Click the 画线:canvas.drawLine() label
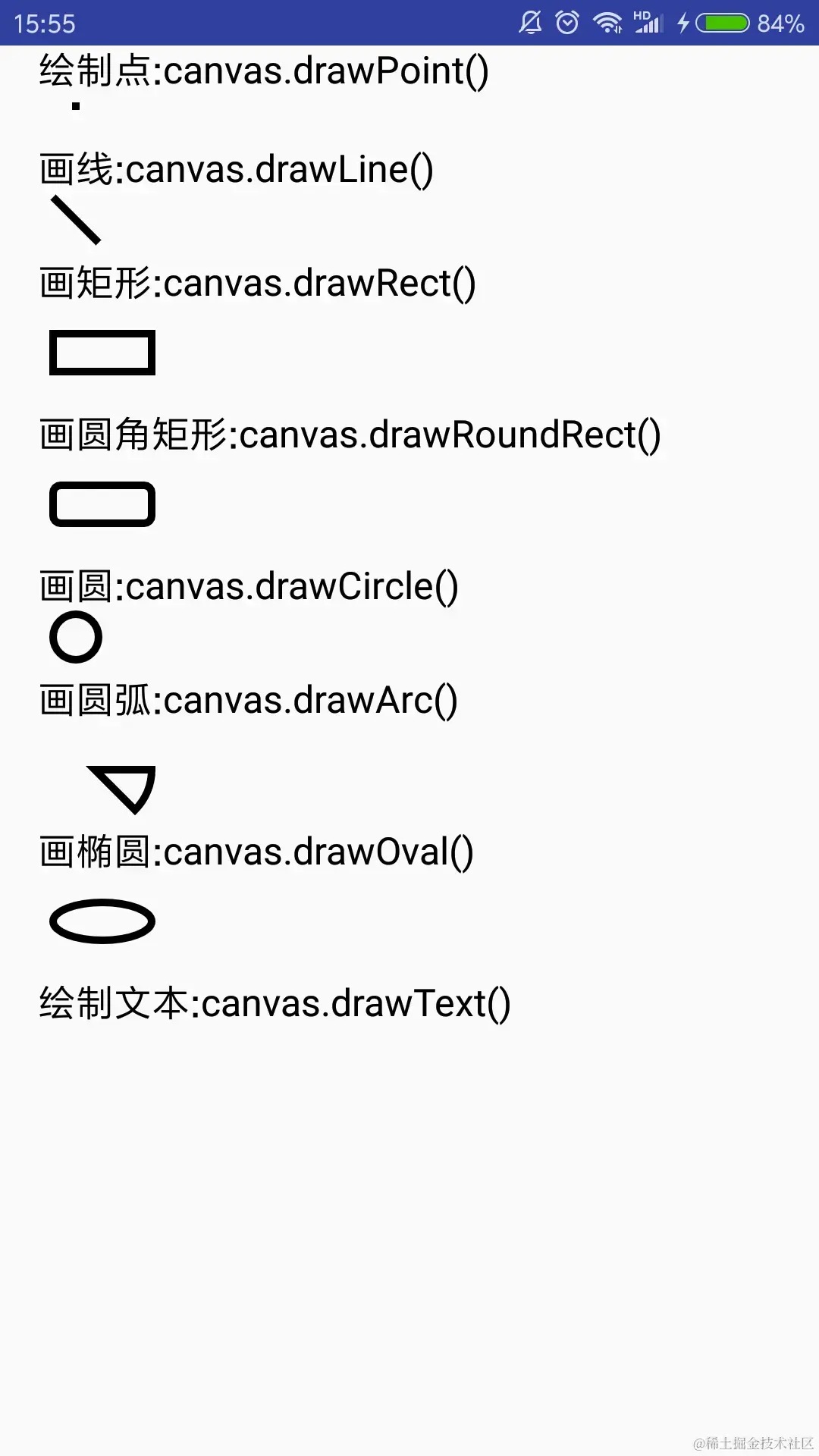 pyautogui.click(x=235, y=169)
